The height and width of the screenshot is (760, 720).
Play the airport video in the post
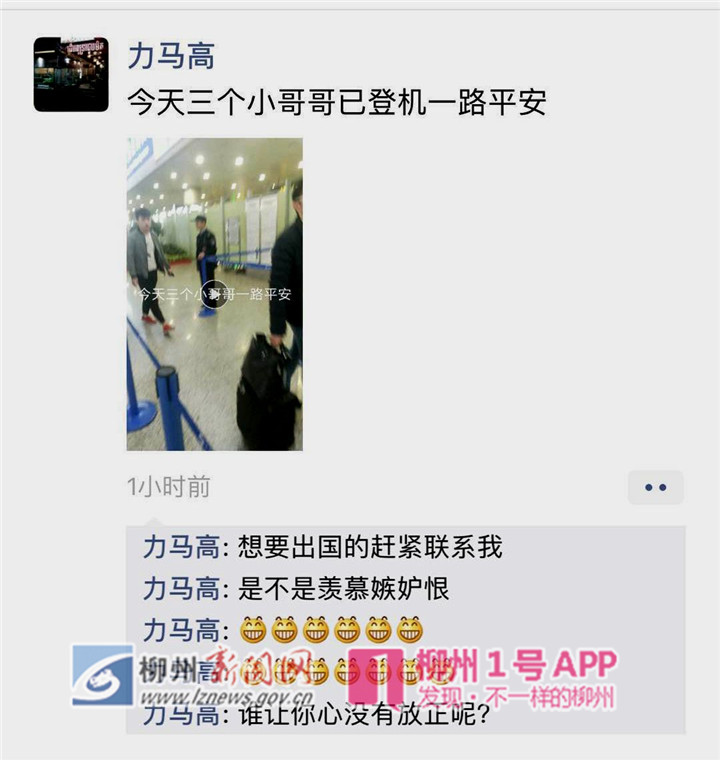pyautogui.click(x=214, y=294)
